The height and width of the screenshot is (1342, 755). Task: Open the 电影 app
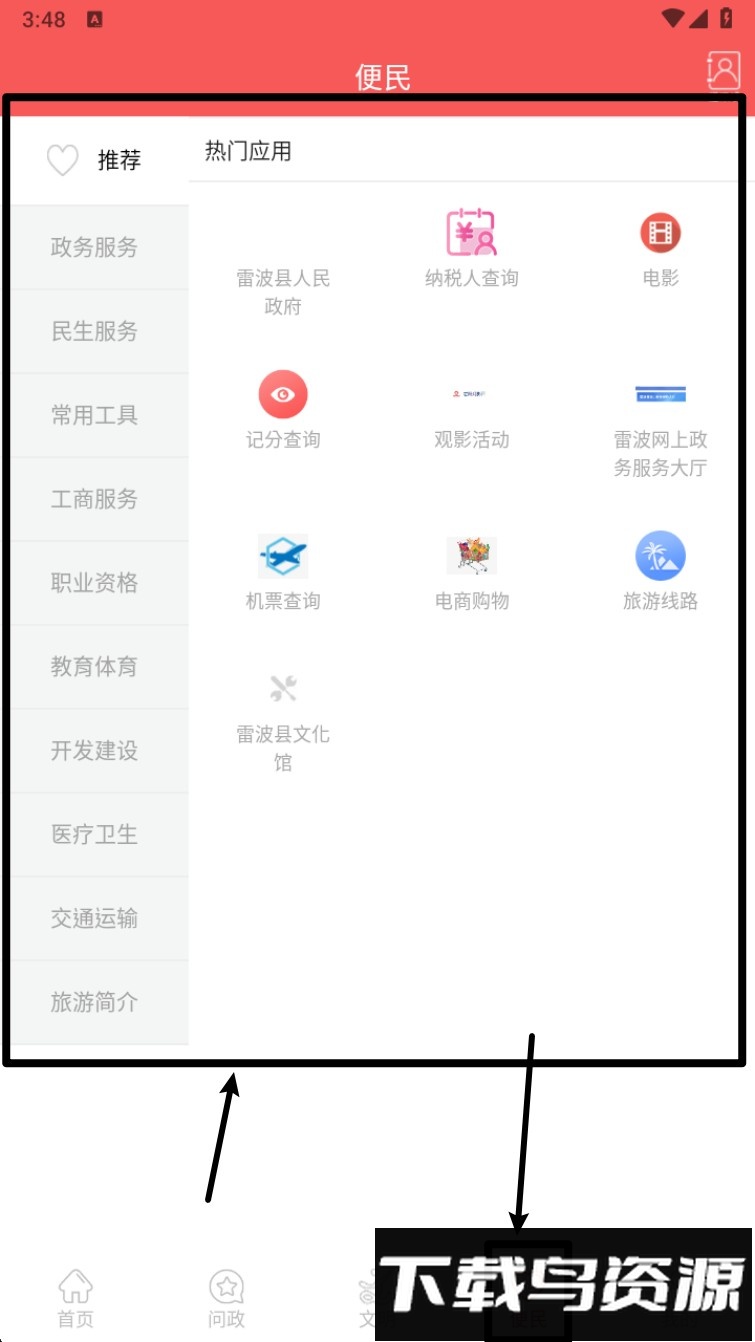pyautogui.click(x=660, y=248)
